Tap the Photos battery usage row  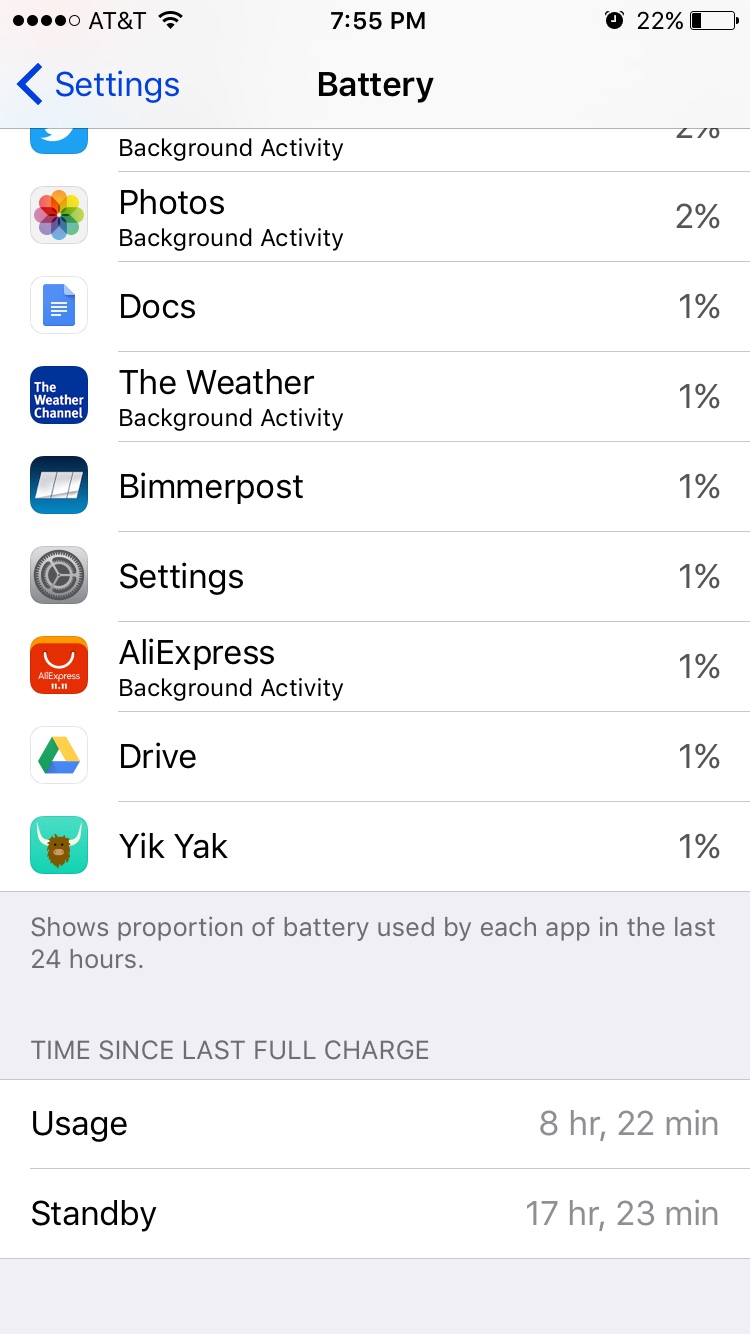[x=375, y=217]
